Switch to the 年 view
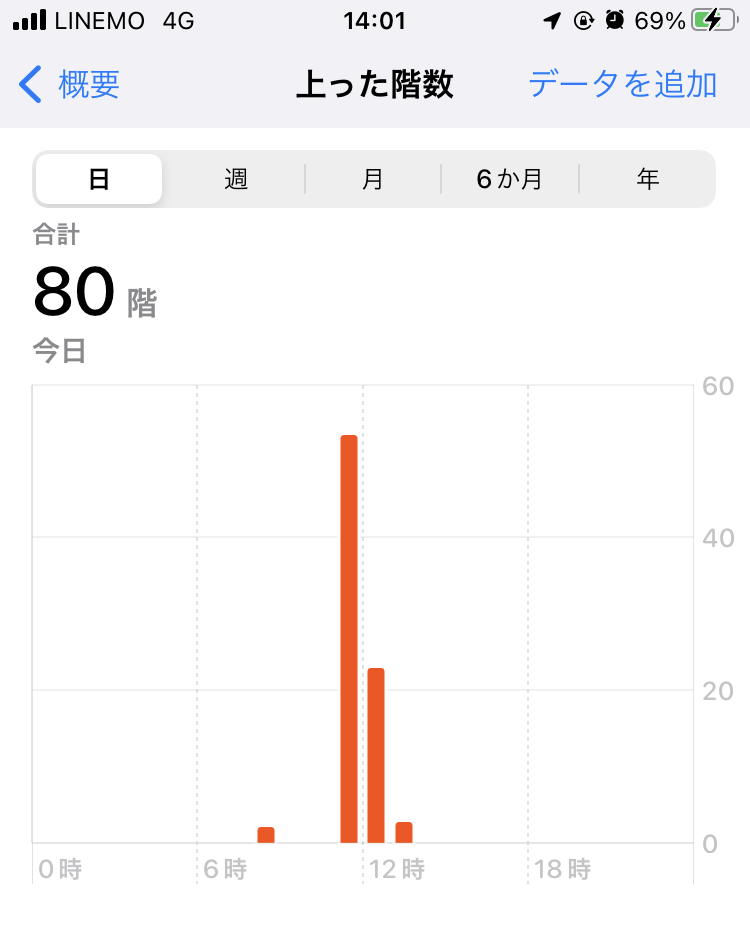The height and width of the screenshot is (940, 750). tap(648, 179)
